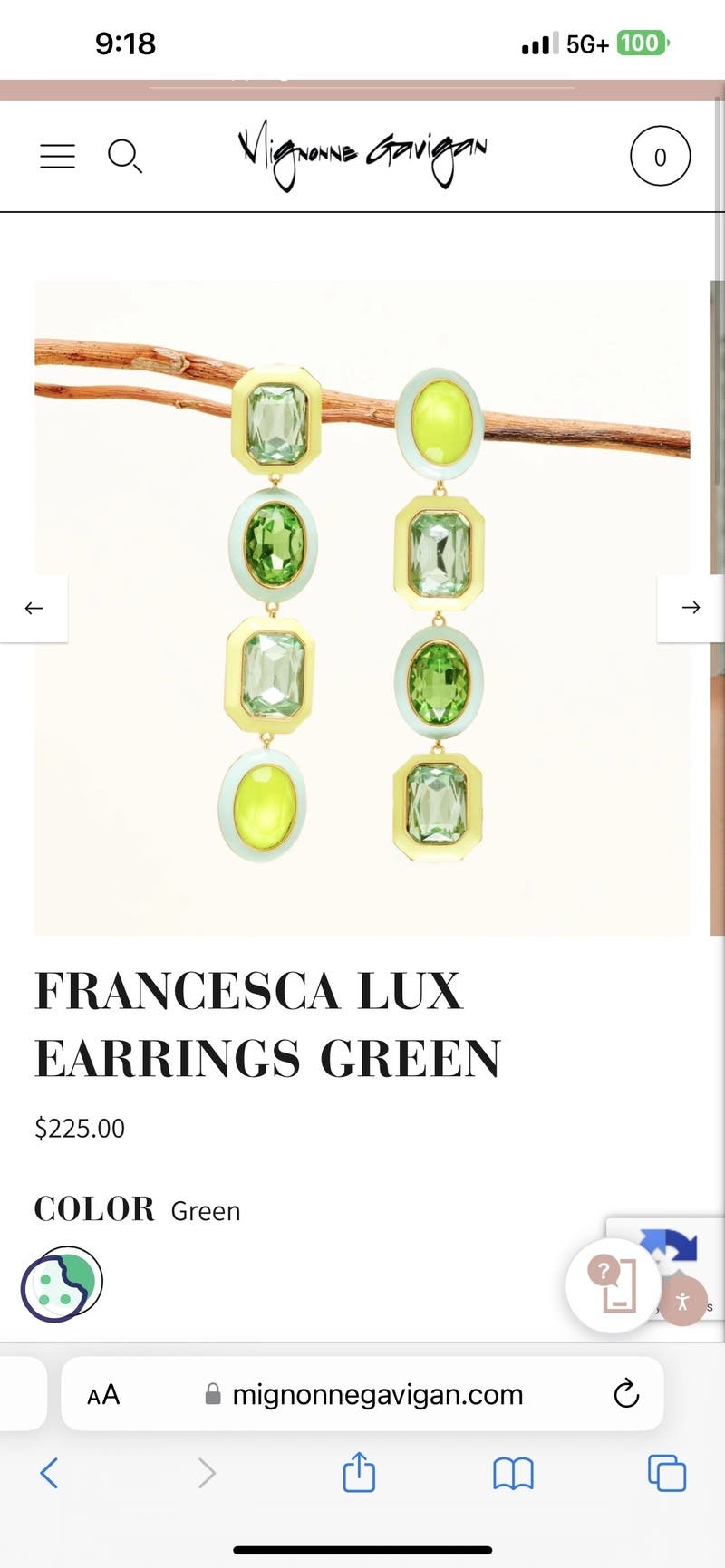The width and height of the screenshot is (725, 1568).
Task: Go back in Safari
Action: [x=50, y=1473]
